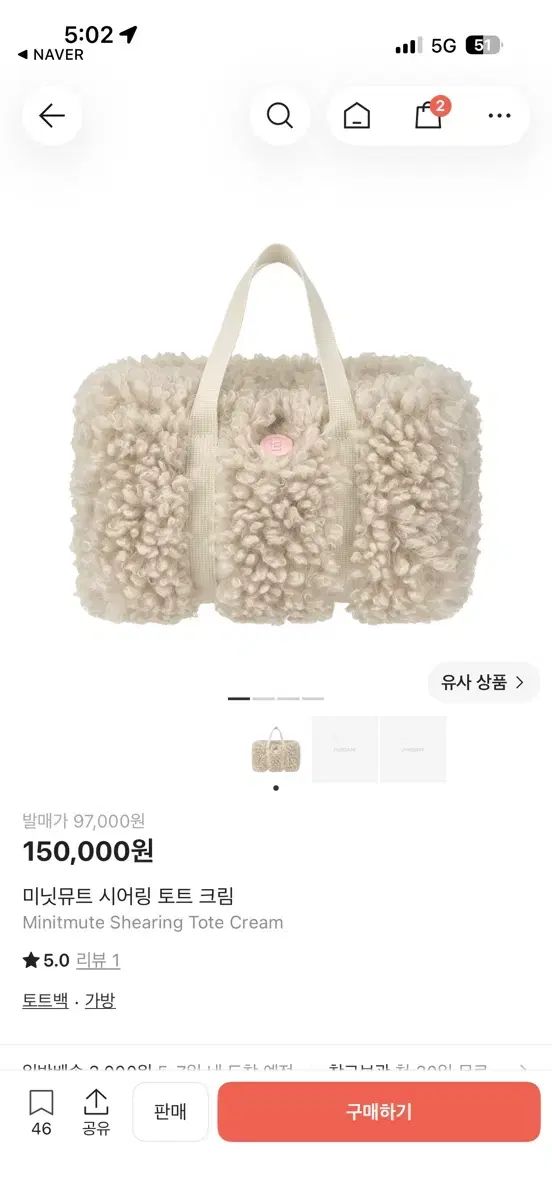Tap 구매하기 to purchase the tote
This screenshot has width=552, height=1200.
tap(379, 1112)
